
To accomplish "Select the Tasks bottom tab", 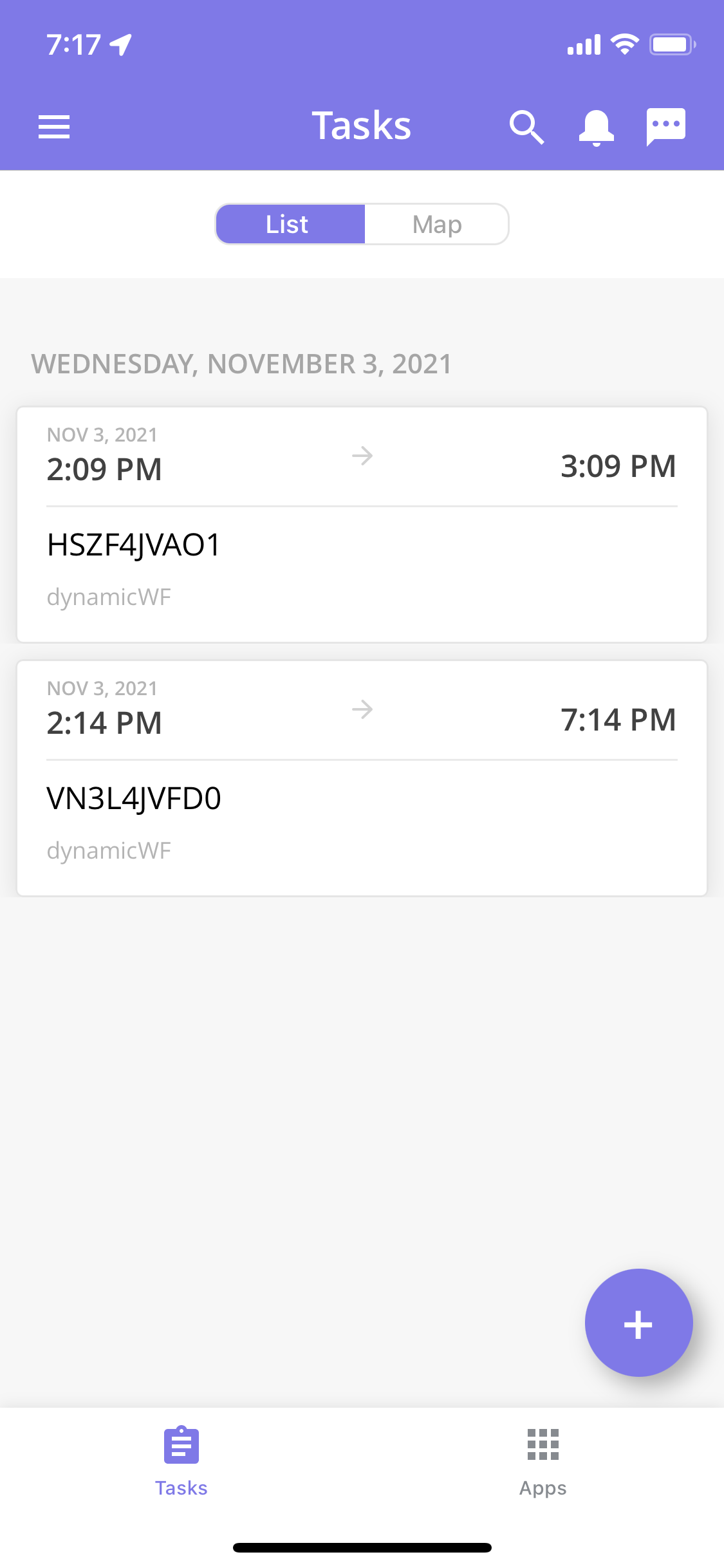I will coord(181,1462).
